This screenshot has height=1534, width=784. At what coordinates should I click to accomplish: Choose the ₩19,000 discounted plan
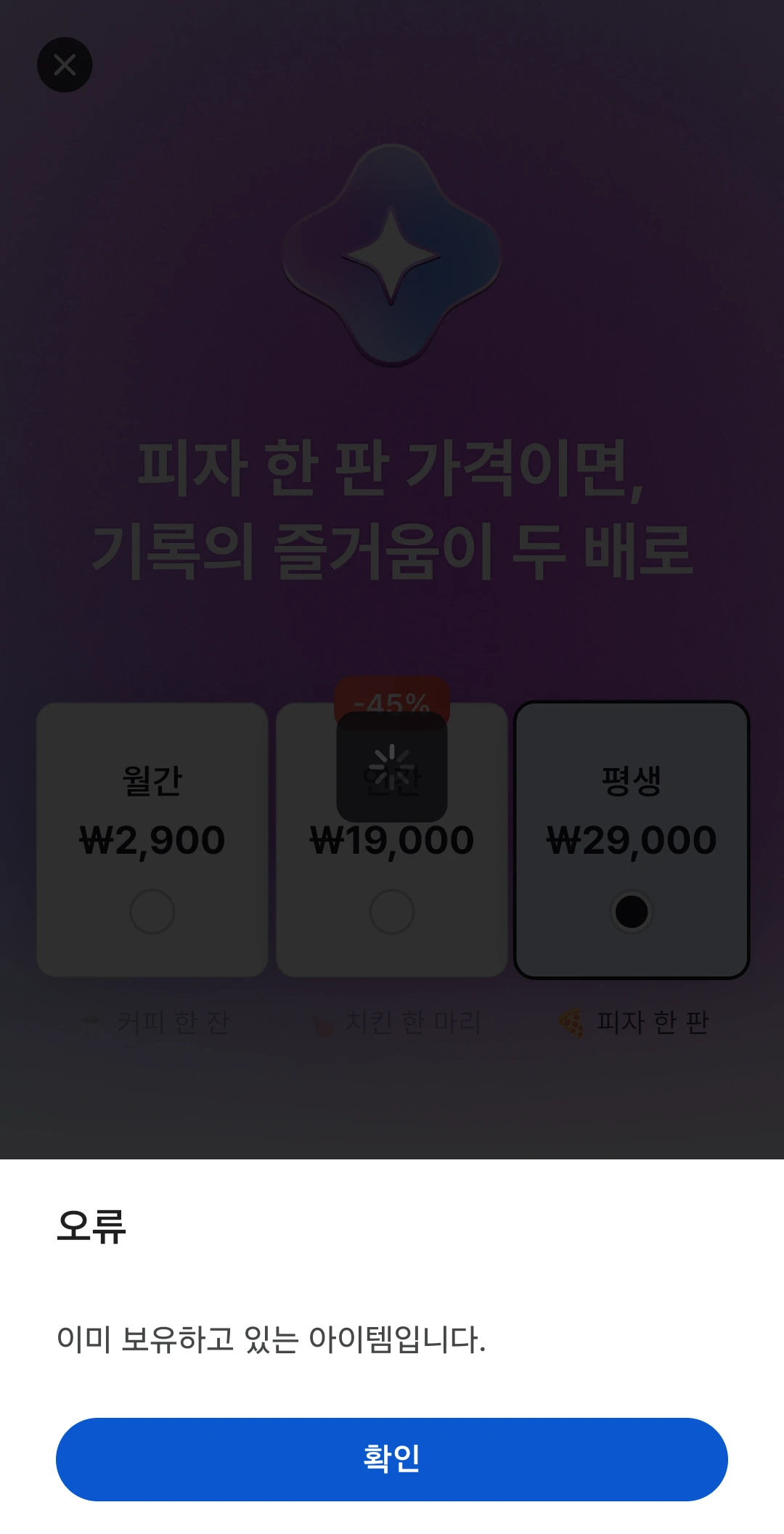(x=391, y=871)
